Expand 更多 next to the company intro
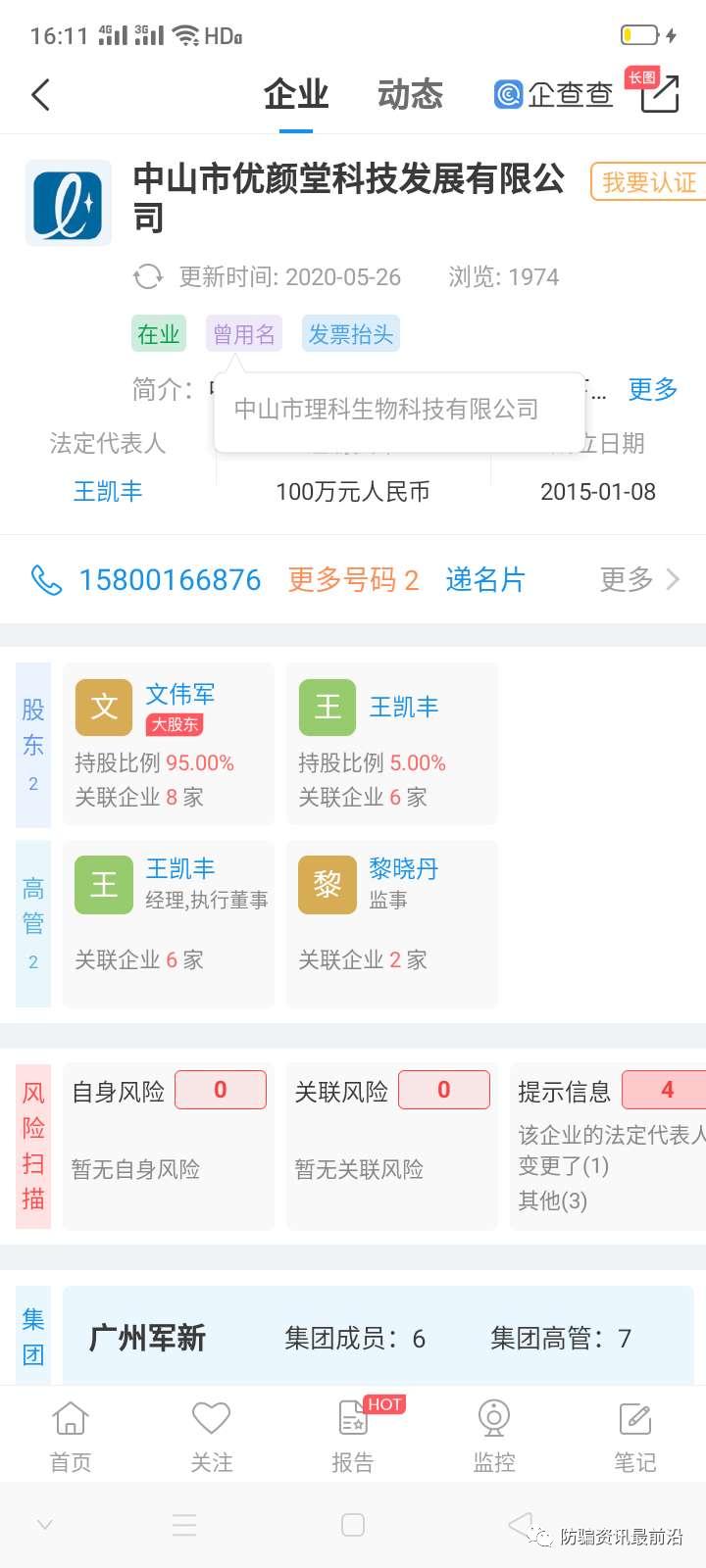Viewport: 706px width, 1568px height. click(x=652, y=390)
